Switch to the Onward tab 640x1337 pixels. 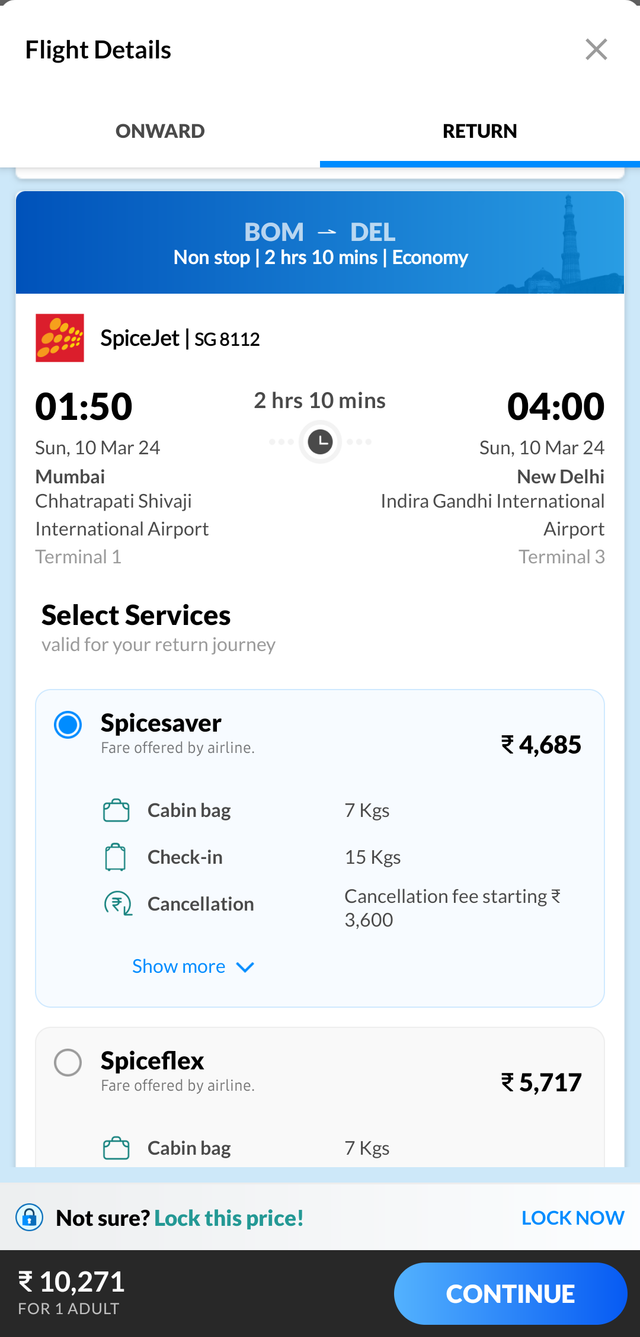(x=160, y=131)
